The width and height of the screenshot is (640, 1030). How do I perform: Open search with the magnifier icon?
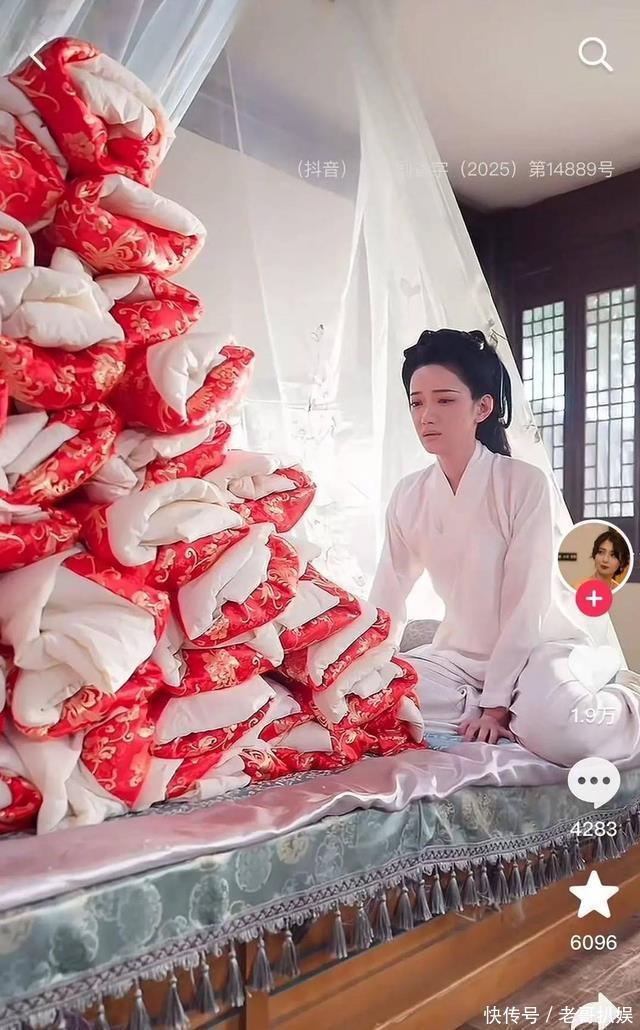click(595, 54)
